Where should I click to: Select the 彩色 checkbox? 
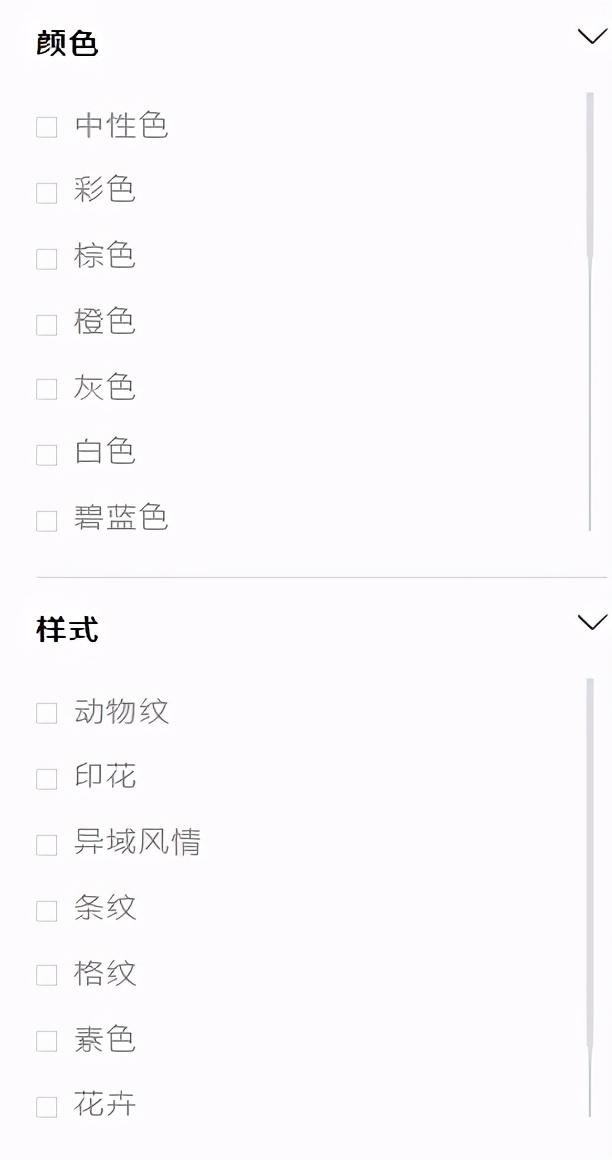(47, 193)
